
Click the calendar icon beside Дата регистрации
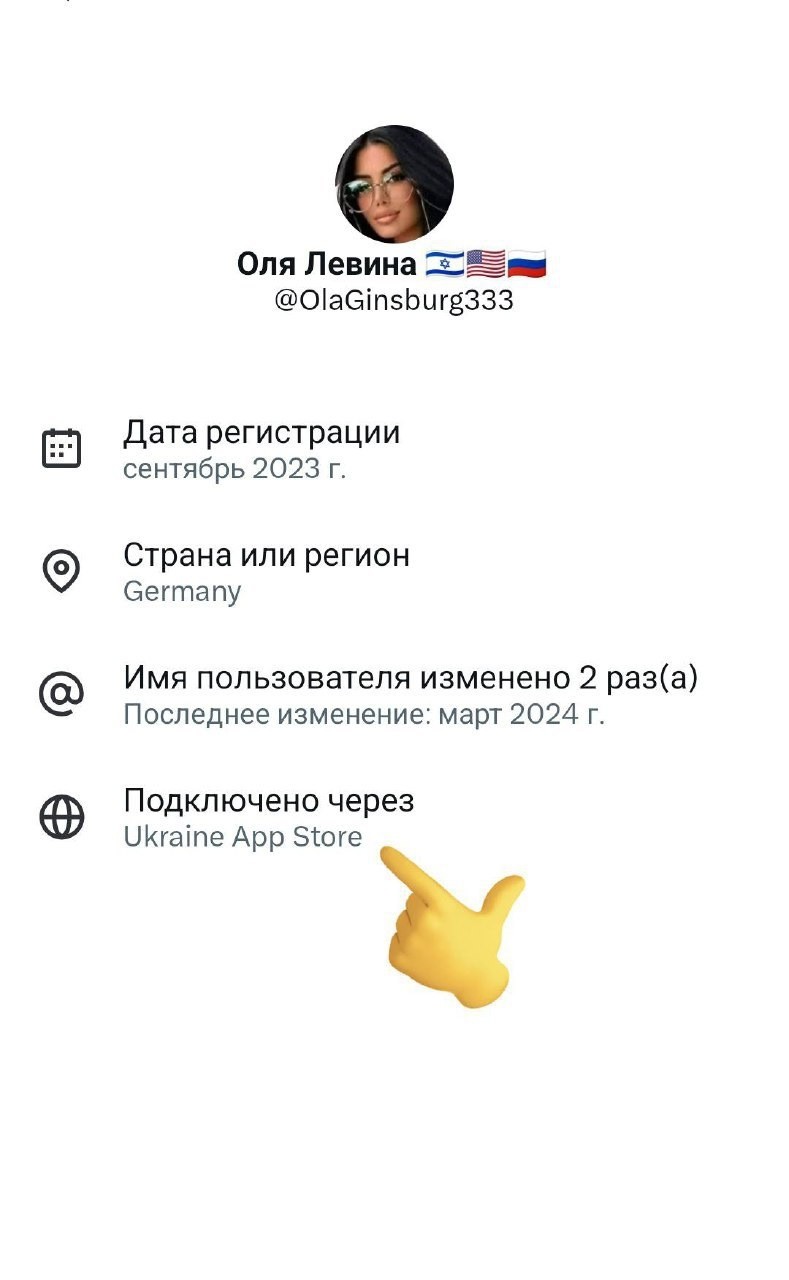pyautogui.click(x=62, y=446)
